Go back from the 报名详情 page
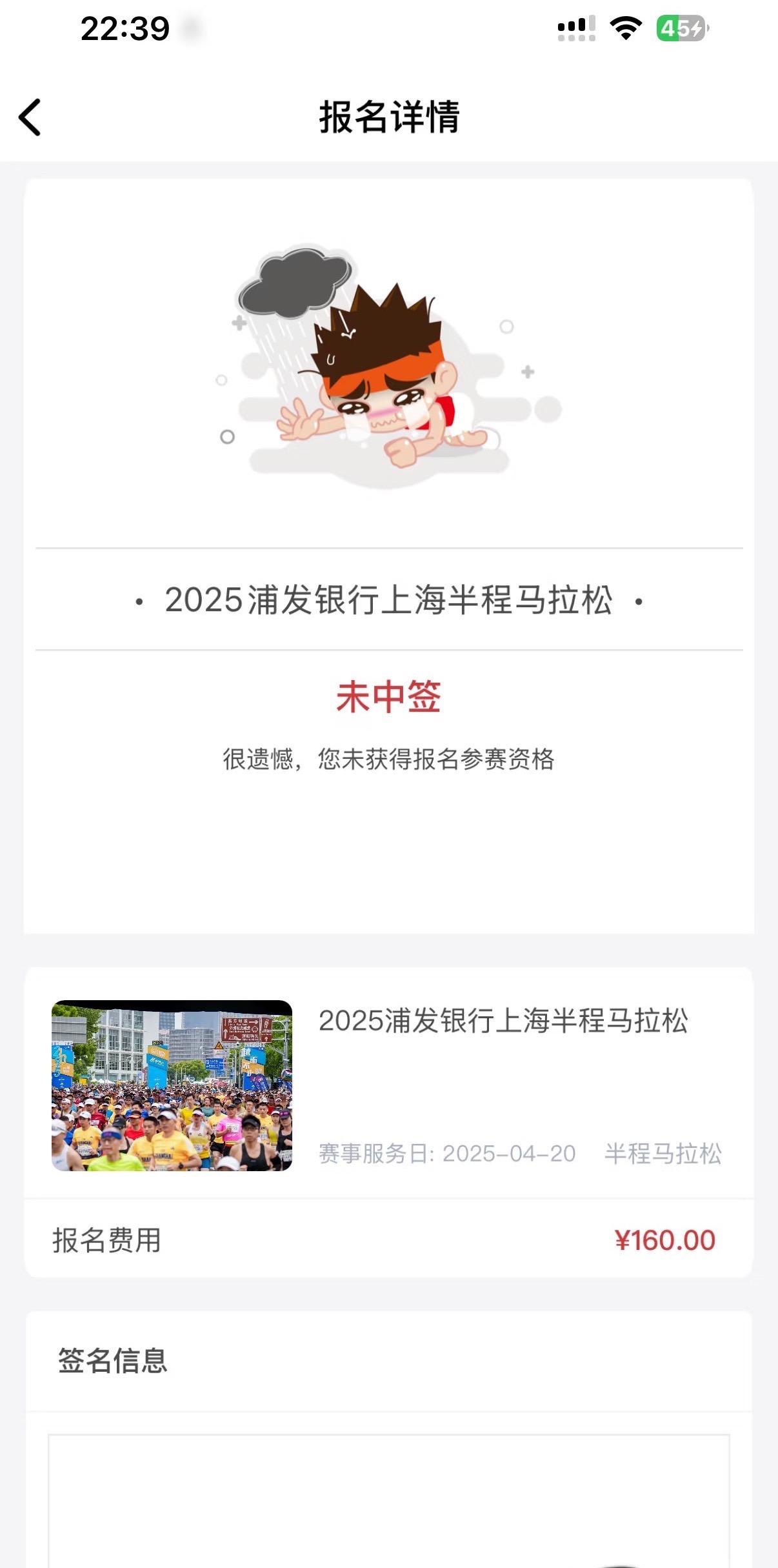 tap(30, 117)
